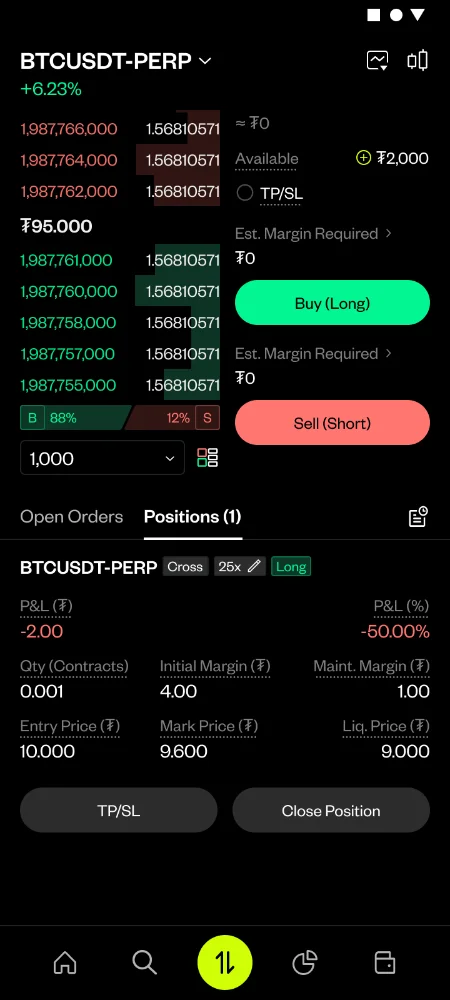The width and height of the screenshot is (450, 1000).
Task: Open the price chart icon
Action: coord(377,61)
